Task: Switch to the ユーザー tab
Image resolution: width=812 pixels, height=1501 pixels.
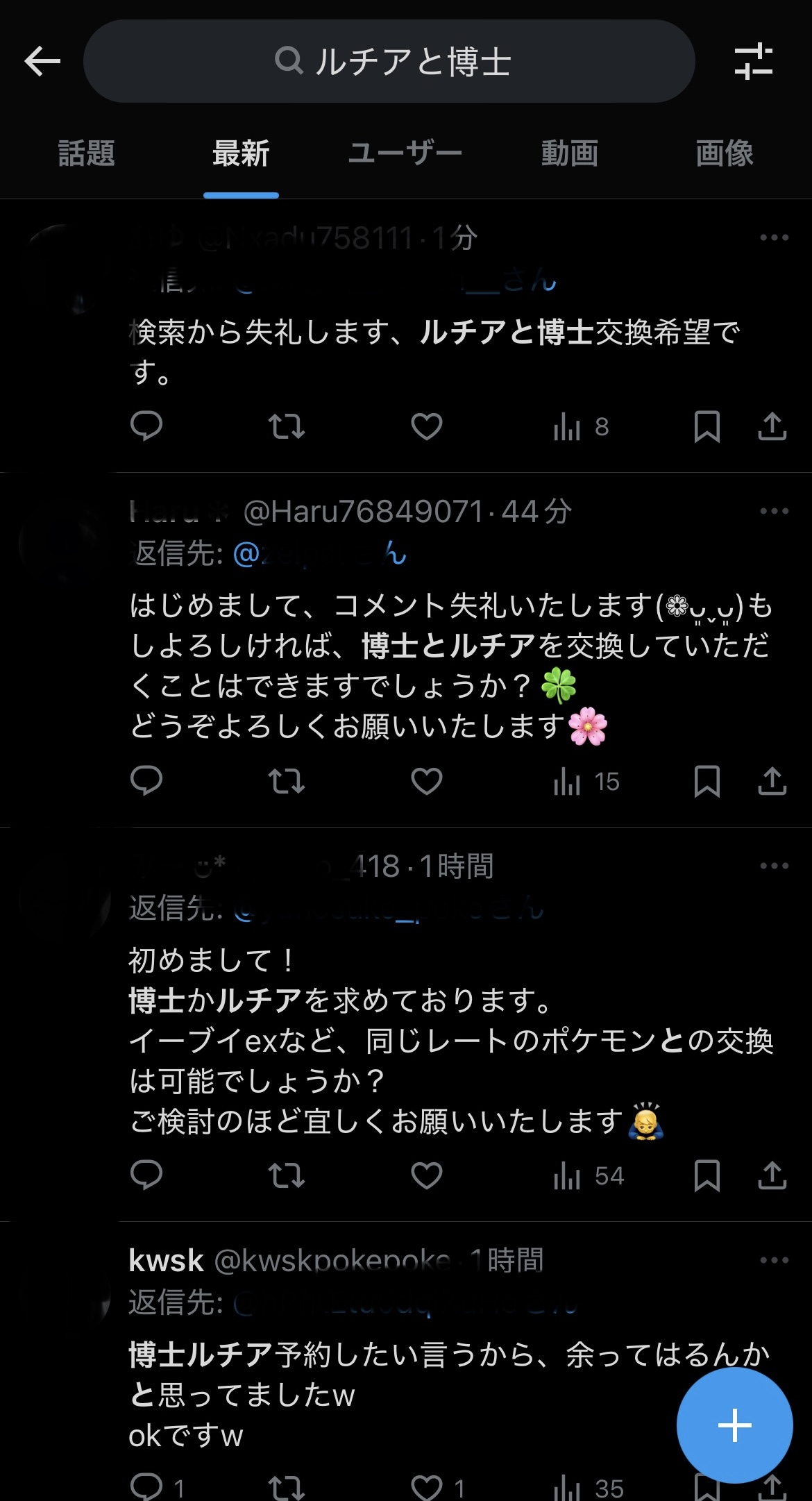Action: (405, 153)
